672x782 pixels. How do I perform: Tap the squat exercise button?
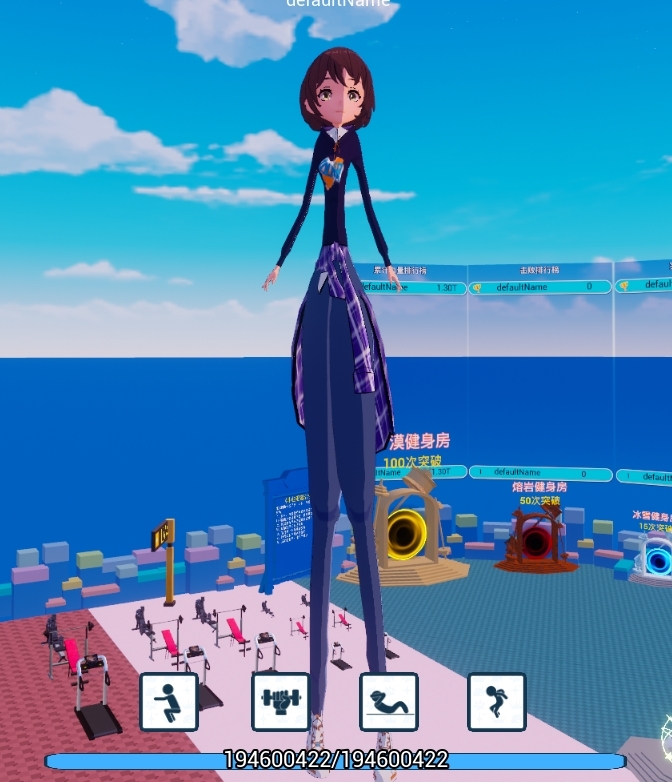[169, 701]
